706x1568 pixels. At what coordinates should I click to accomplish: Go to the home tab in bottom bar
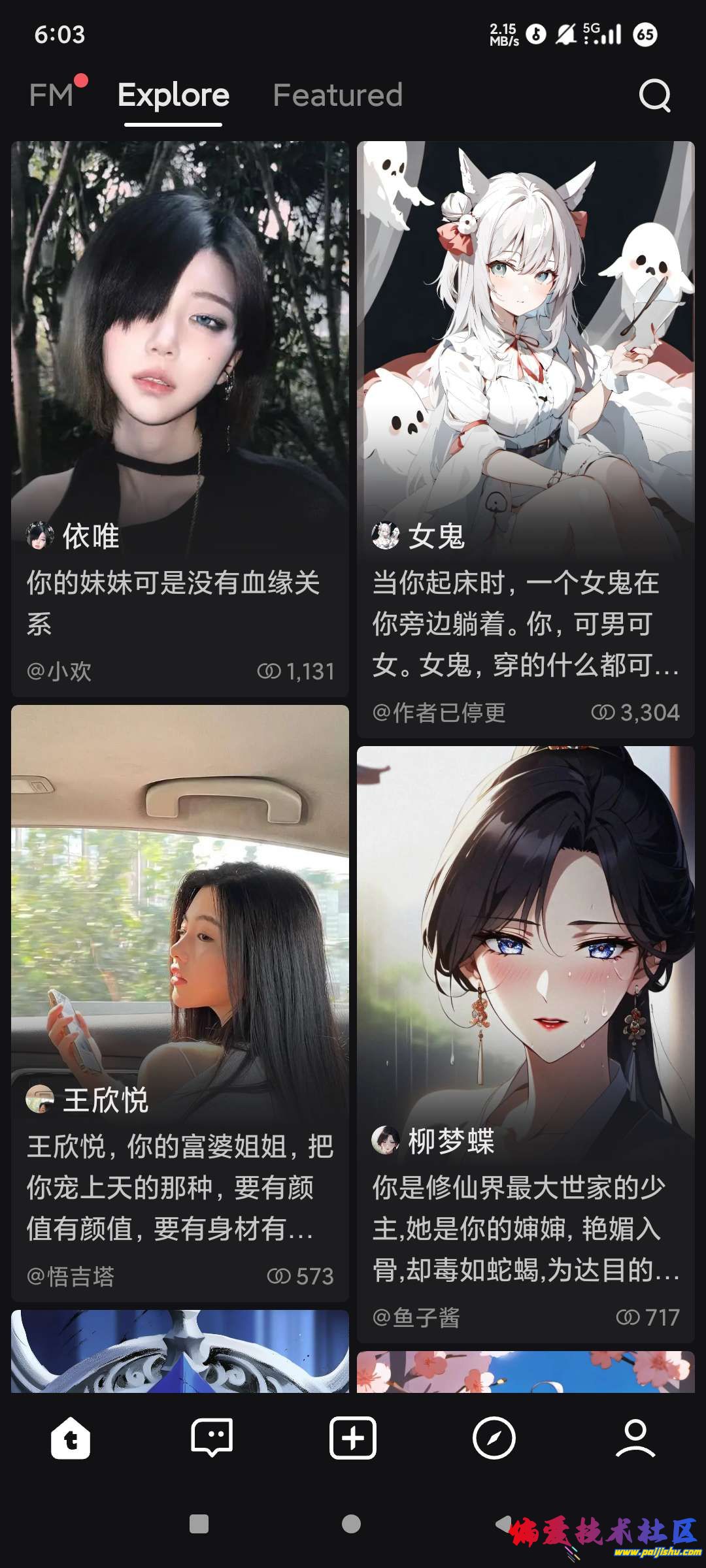click(x=71, y=1439)
